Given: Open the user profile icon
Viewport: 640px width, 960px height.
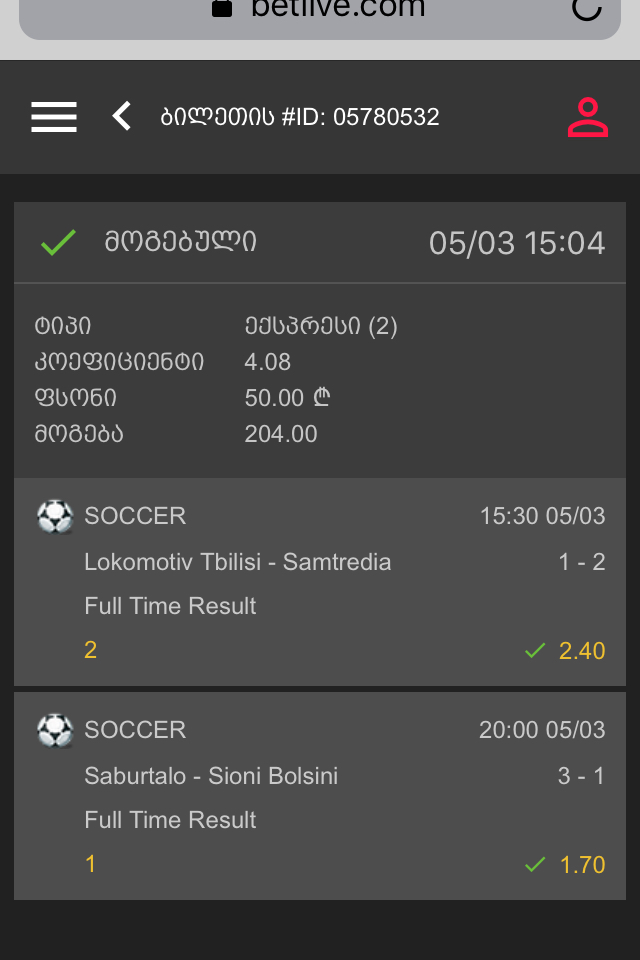Looking at the screenshot, I should 587,117.
